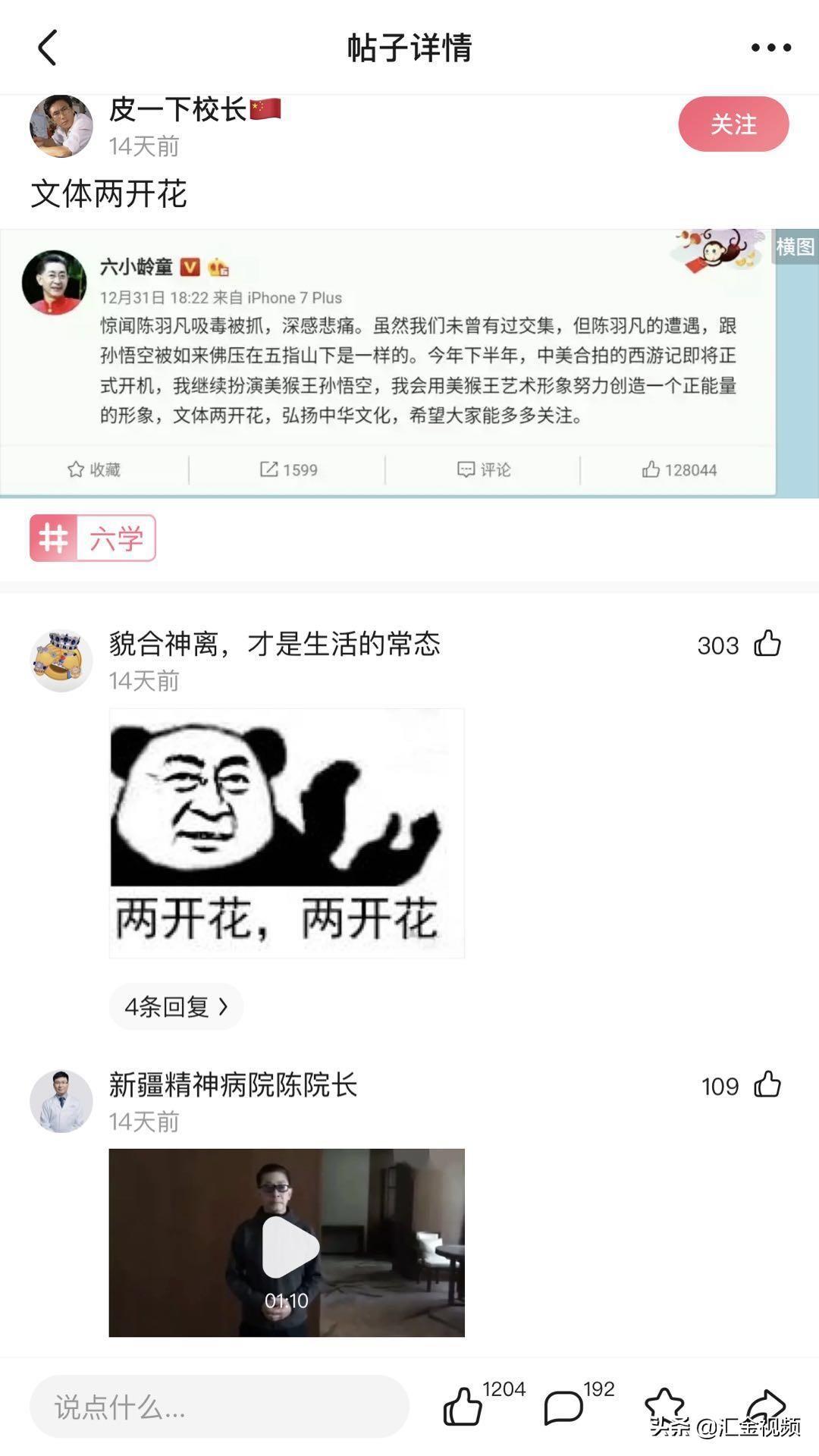Open the 192 comments

(x=563, y=1407)
